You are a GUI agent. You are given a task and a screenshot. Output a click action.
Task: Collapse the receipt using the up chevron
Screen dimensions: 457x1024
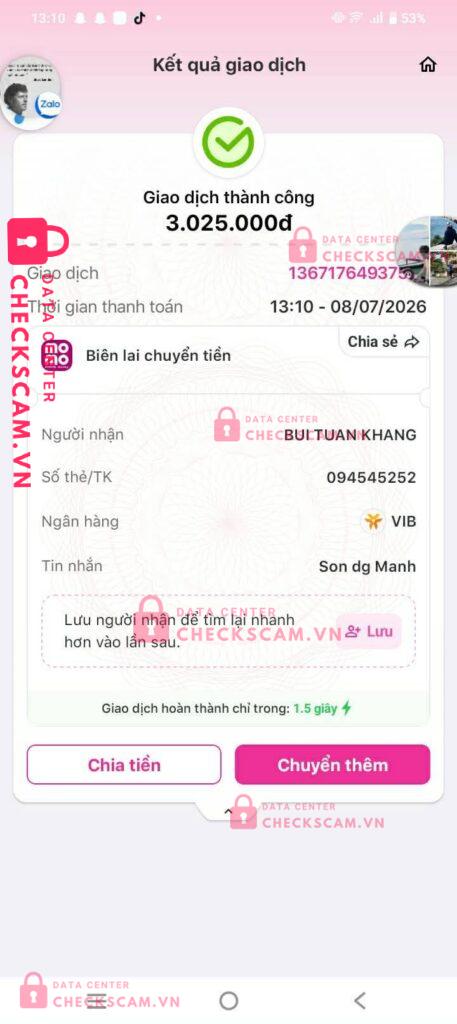click(x=228, y=811)
